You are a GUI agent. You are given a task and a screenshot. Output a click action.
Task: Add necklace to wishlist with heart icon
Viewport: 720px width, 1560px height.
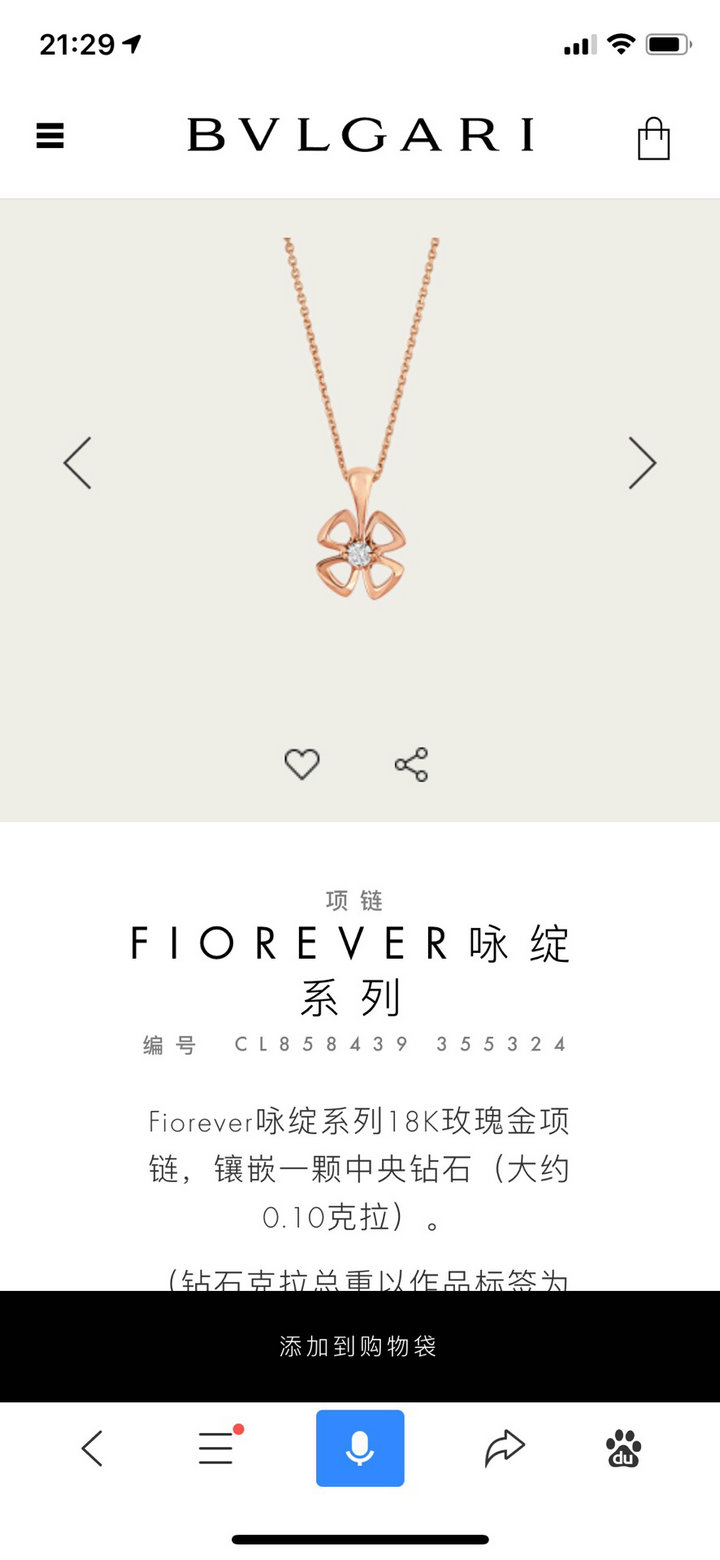tap(302, 765)
